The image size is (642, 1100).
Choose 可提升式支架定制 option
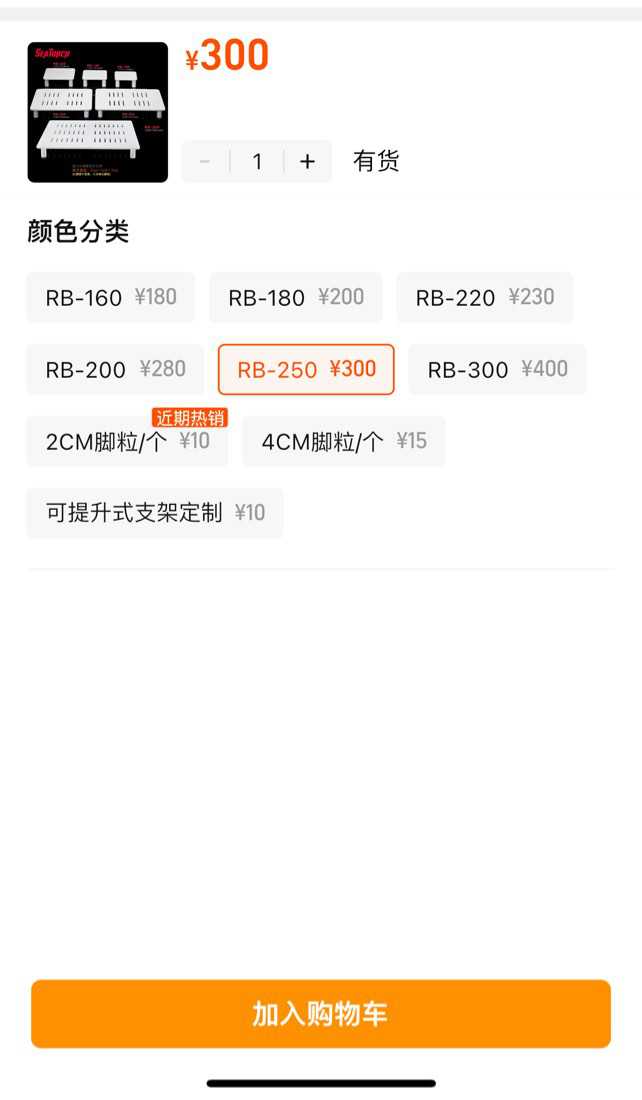pyautogui.click(x=155, y=513)
